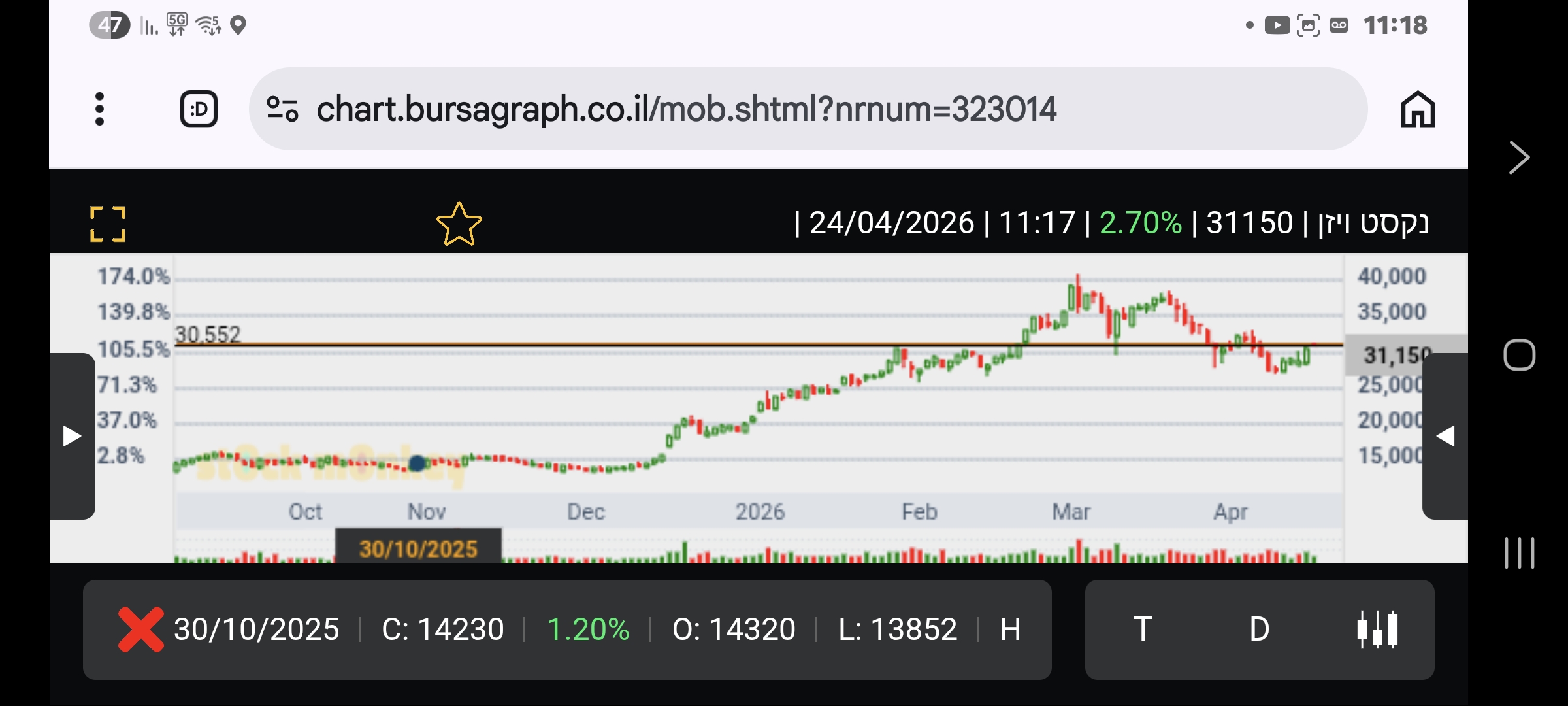The image size is (1568, 706).
Task: Add the stock to favorites with the star
Action: [x=459, y=224]
